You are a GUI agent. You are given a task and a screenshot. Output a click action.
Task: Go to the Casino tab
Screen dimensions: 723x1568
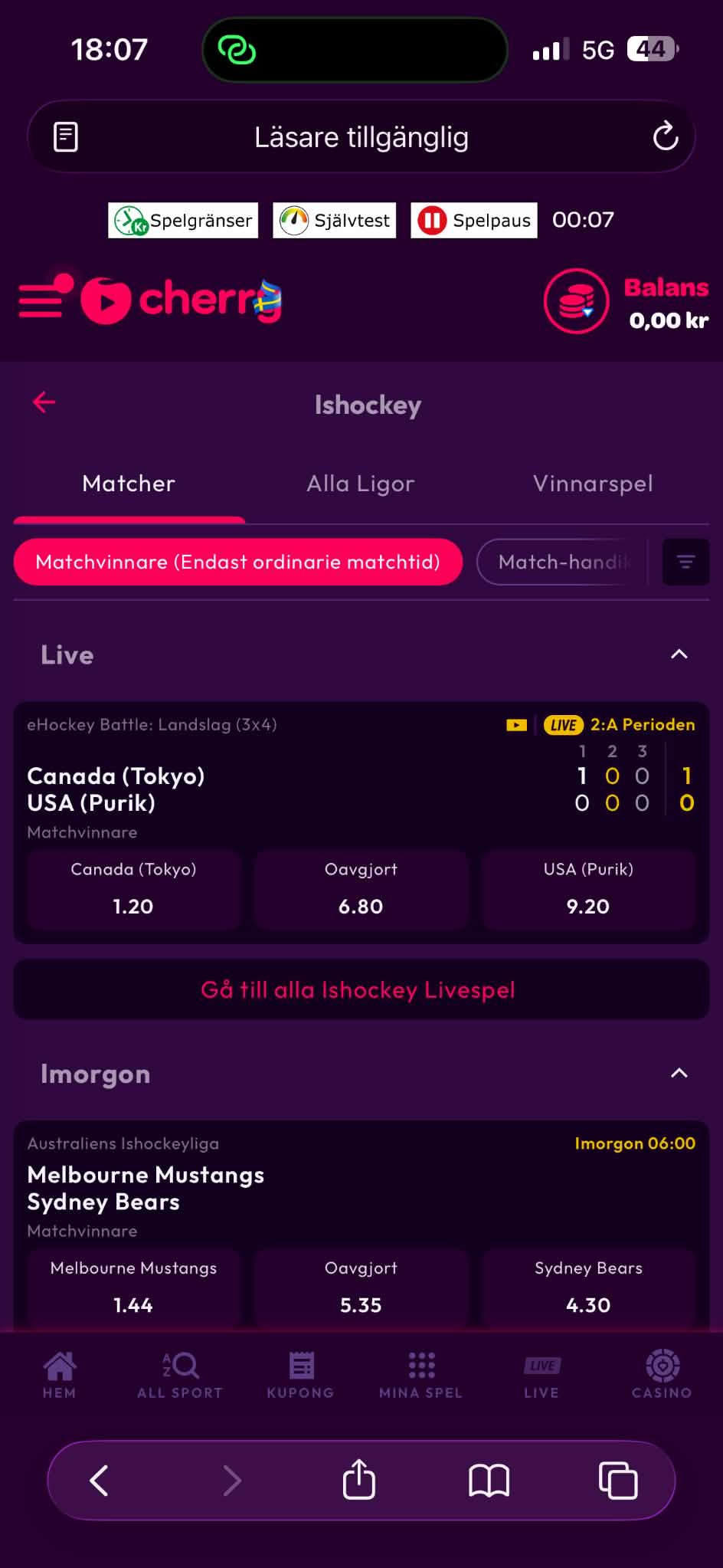[662, 1375]
